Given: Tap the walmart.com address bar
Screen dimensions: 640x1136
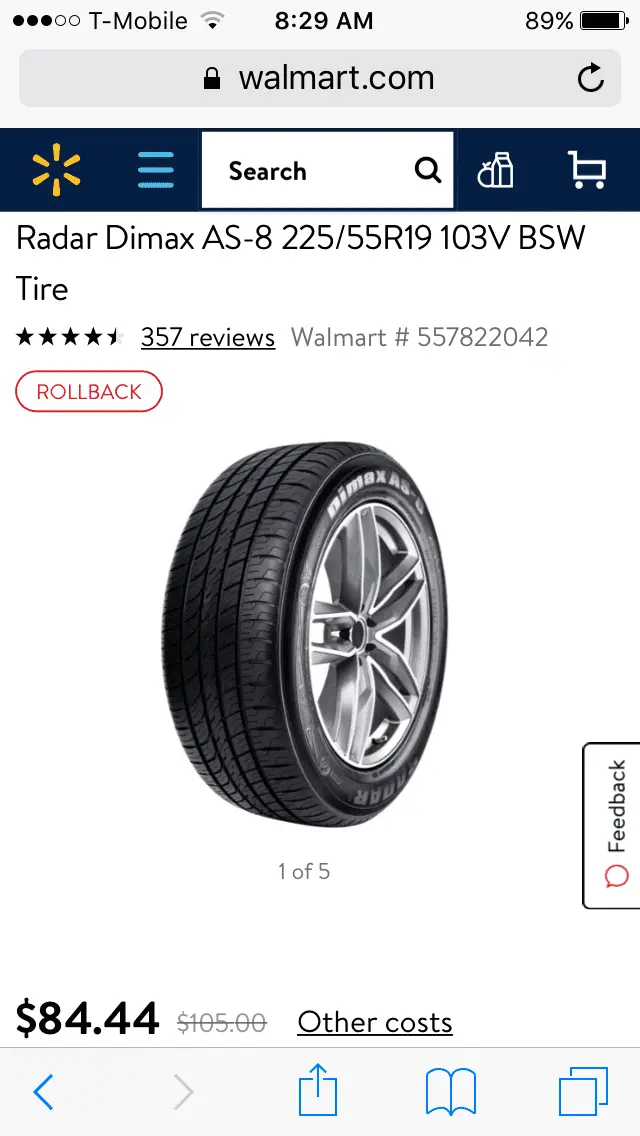Looking at the screenshot, I should [x=320, y=78].
